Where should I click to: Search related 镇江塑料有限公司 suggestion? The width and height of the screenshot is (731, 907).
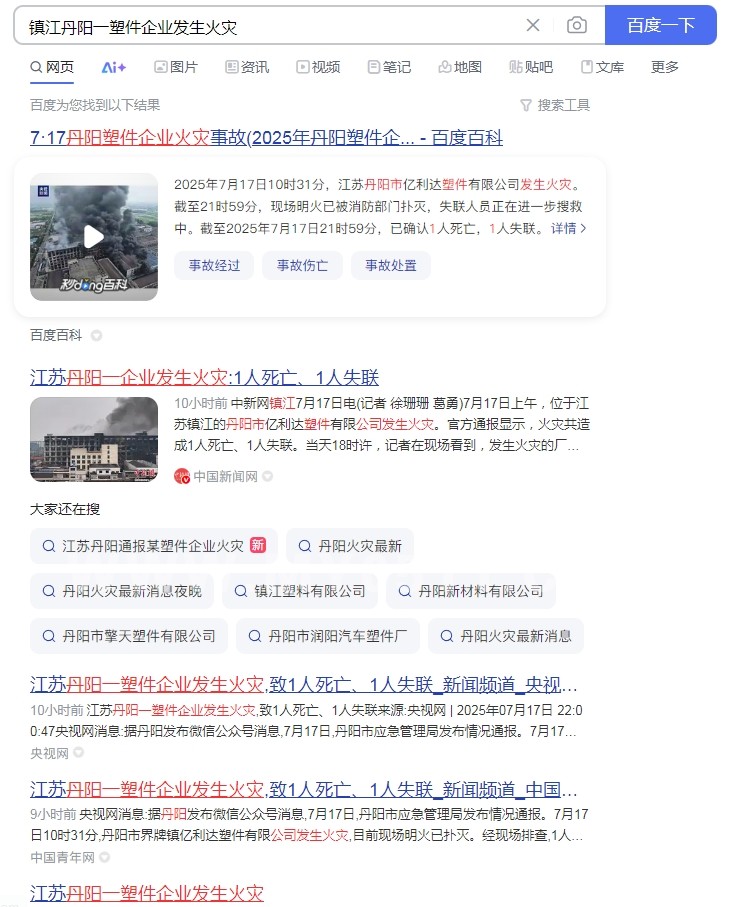(300, 591)
